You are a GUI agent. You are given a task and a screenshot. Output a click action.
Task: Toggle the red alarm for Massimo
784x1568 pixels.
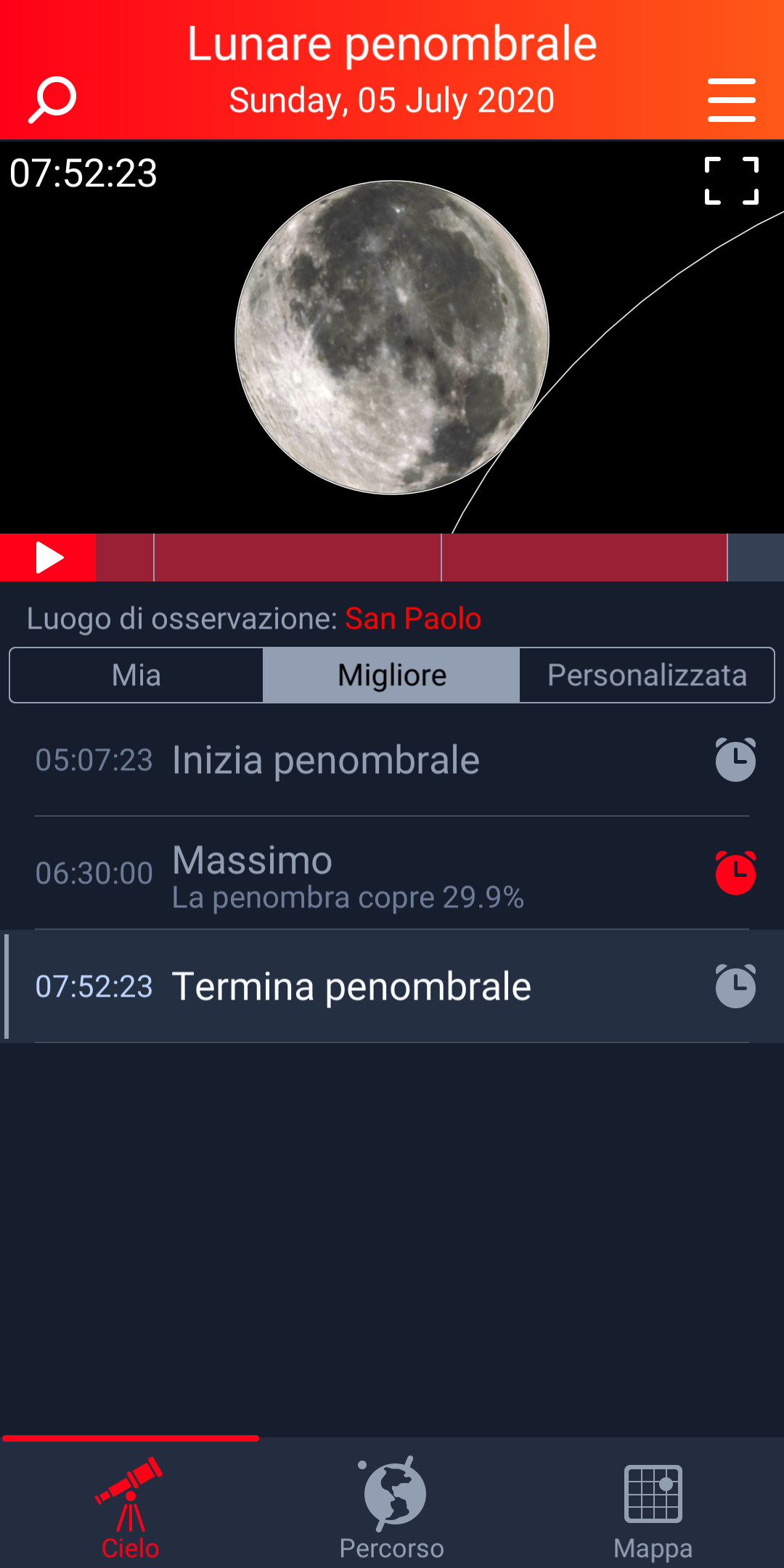coord(735,873)
